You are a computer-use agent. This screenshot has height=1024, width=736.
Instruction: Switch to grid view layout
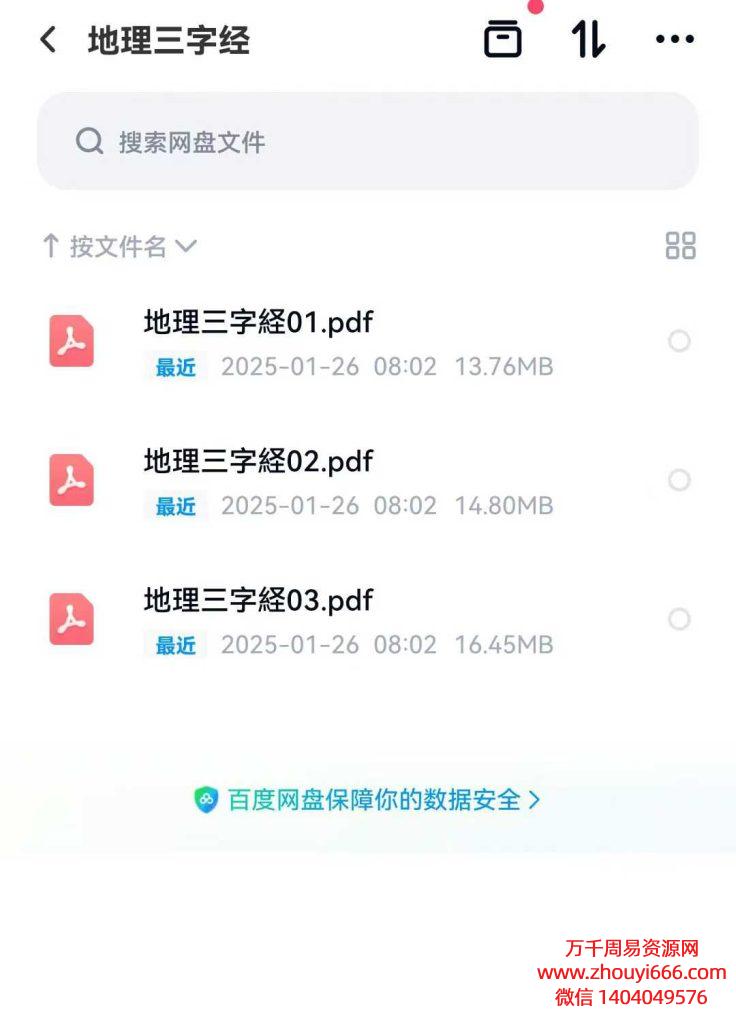(x=680, y=246)
